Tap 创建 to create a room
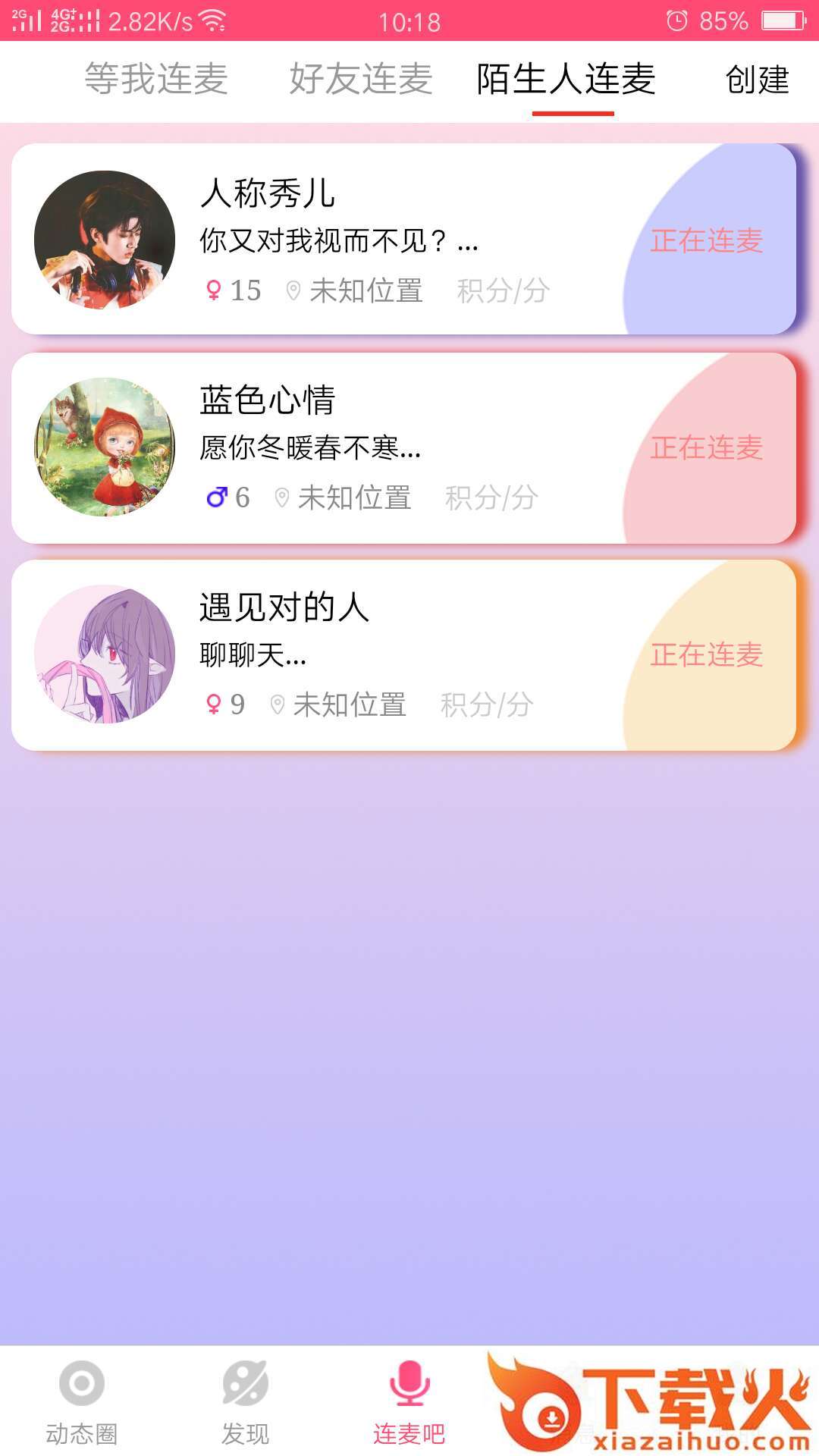 tap(757, 80)
